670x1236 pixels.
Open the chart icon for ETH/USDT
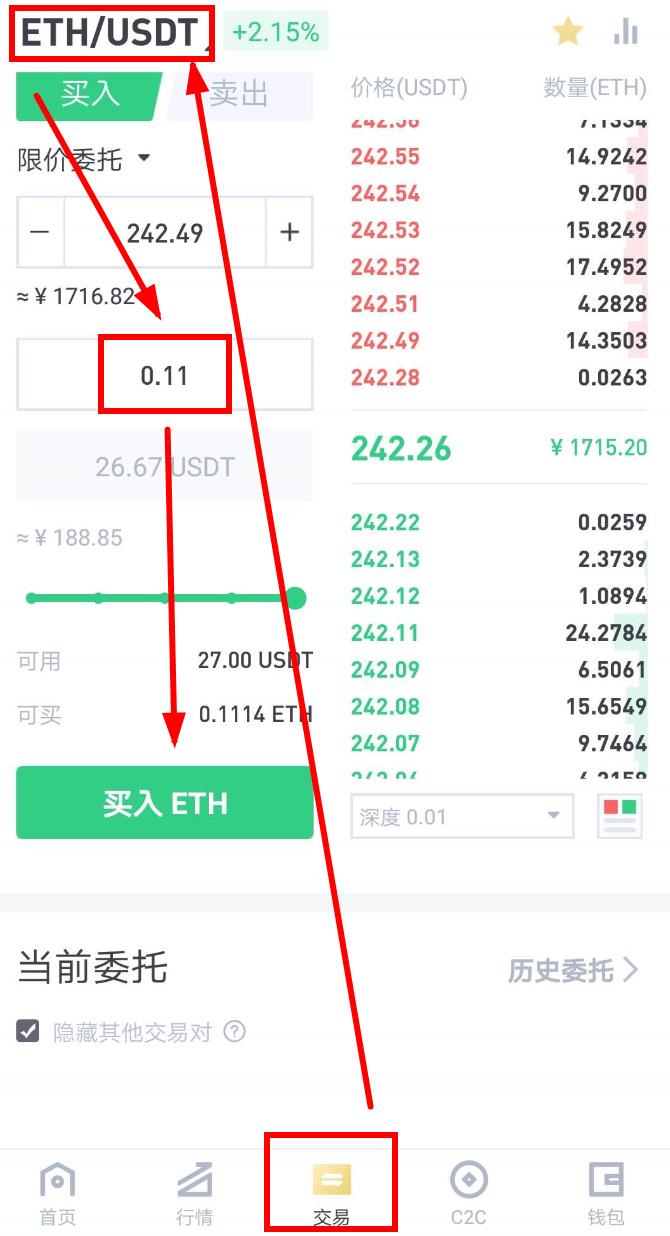click(626, 32)
